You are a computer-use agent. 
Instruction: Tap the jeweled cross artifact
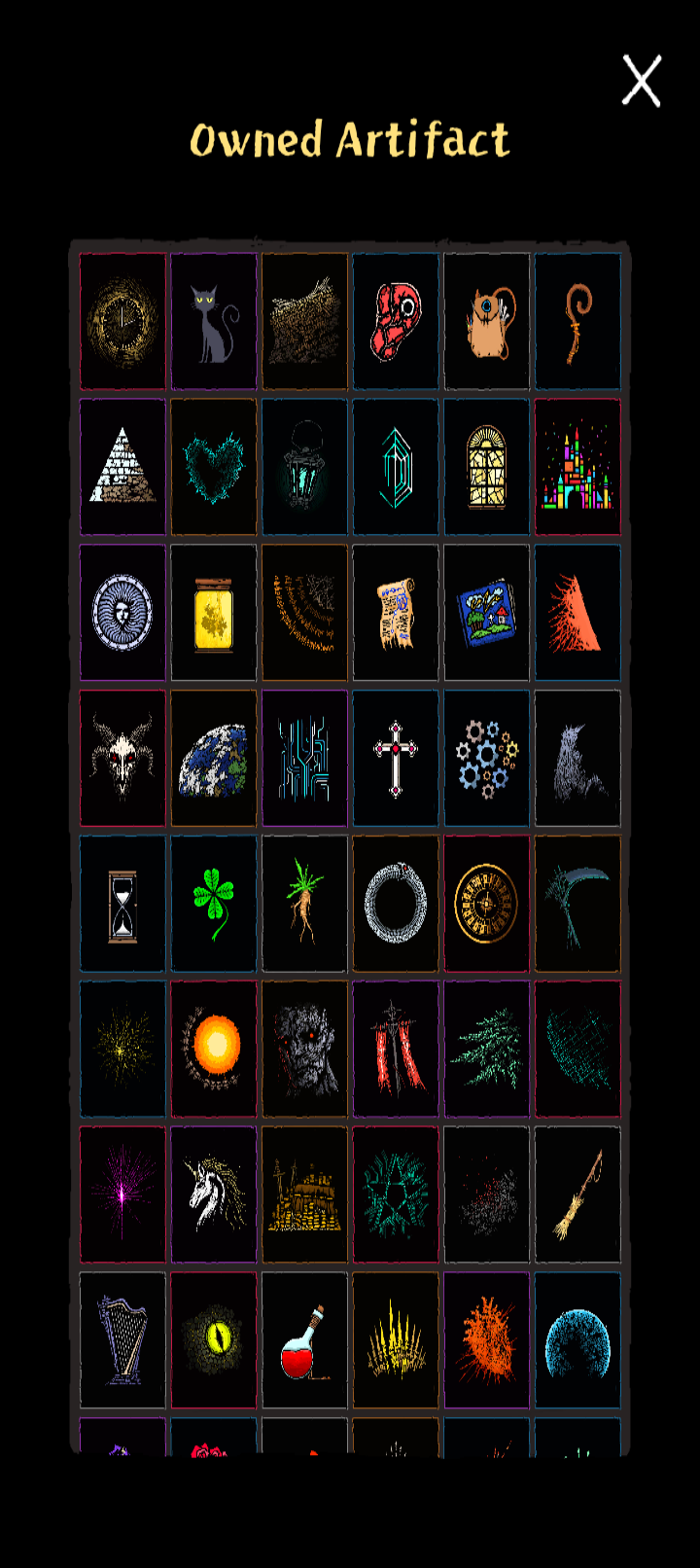pos(396,758)
